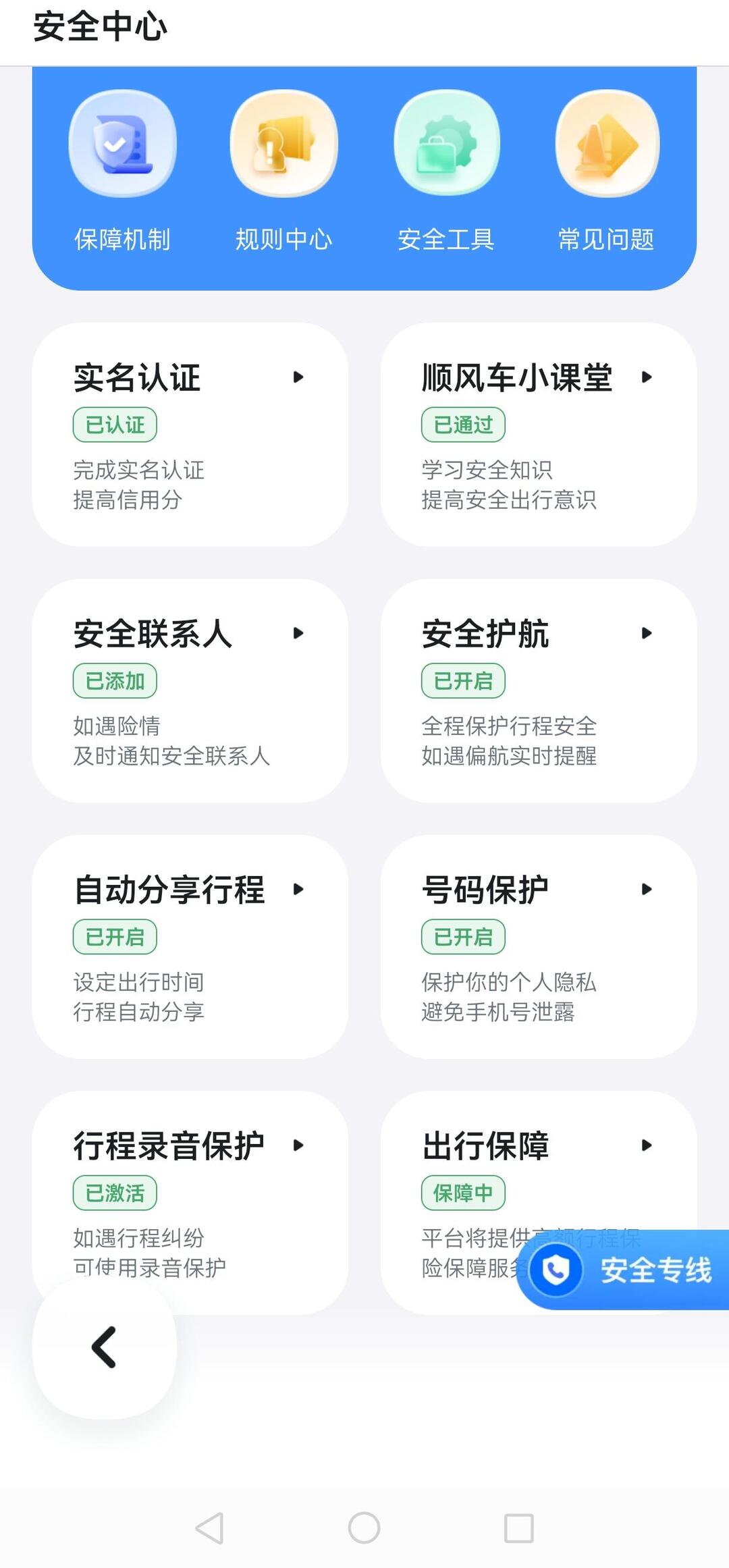Open the 安全护航 card
The height and width of the screenshot is (1568, 729).
[538, 690]
